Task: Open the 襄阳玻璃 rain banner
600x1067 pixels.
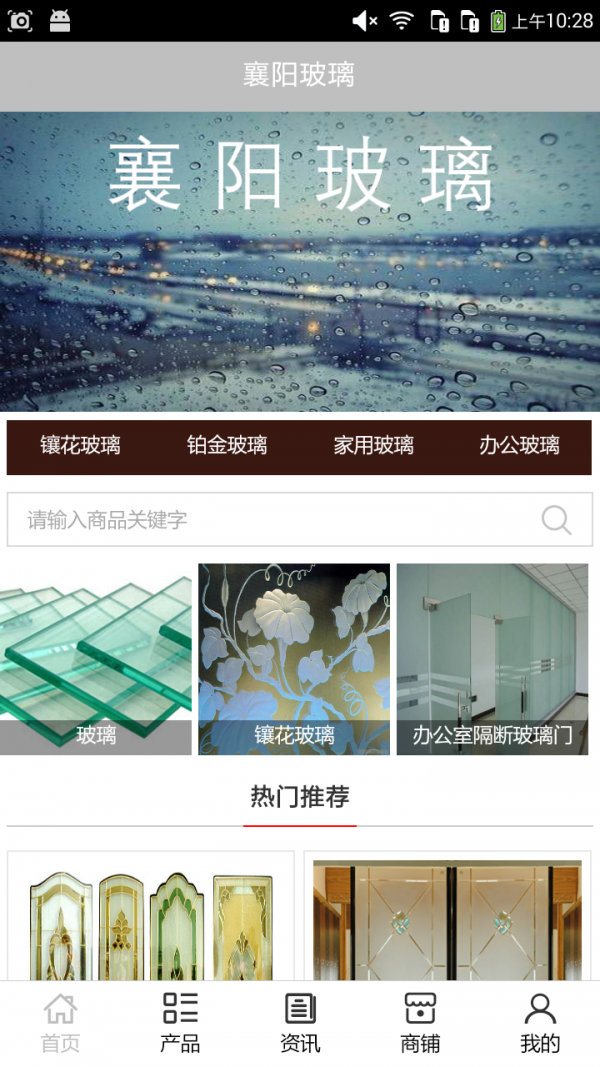Action: [x=300, y=262]
